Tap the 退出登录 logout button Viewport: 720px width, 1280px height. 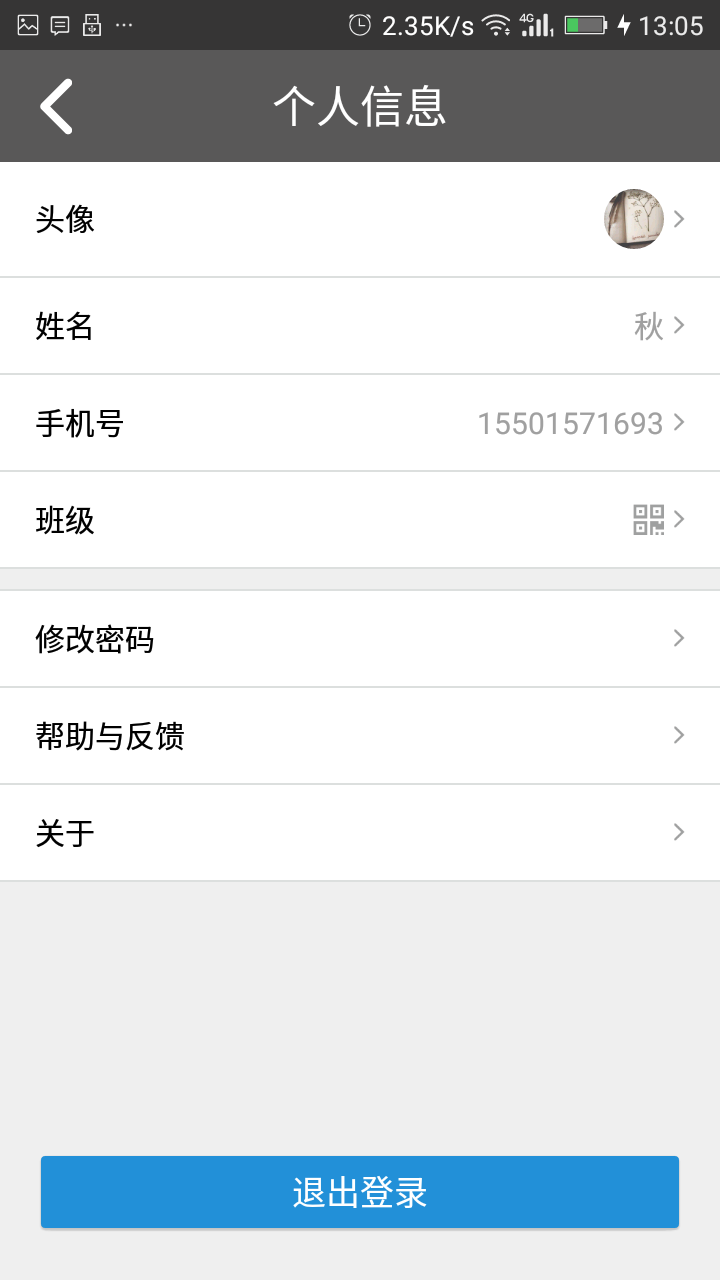click(x=360, y=1192)
